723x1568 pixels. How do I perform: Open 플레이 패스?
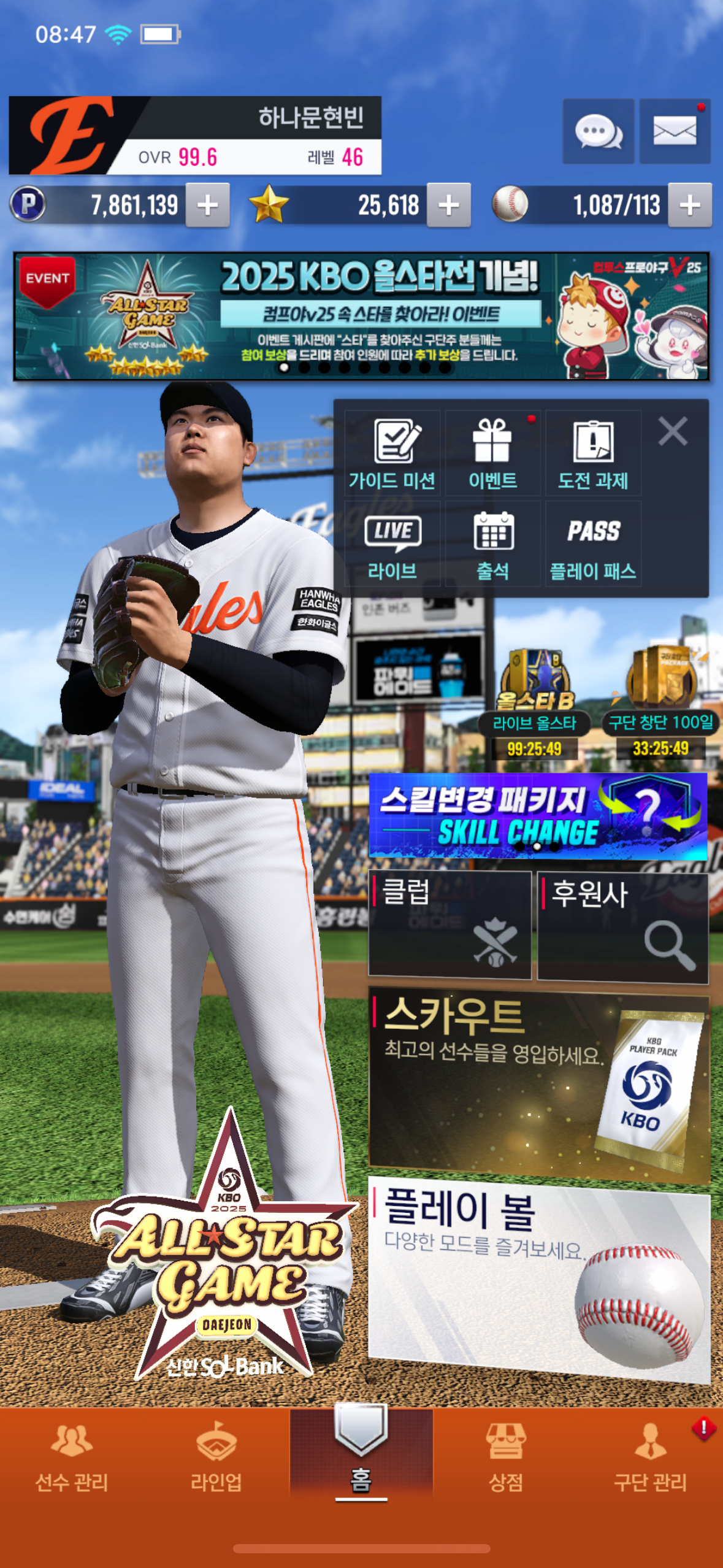(593, 544)
